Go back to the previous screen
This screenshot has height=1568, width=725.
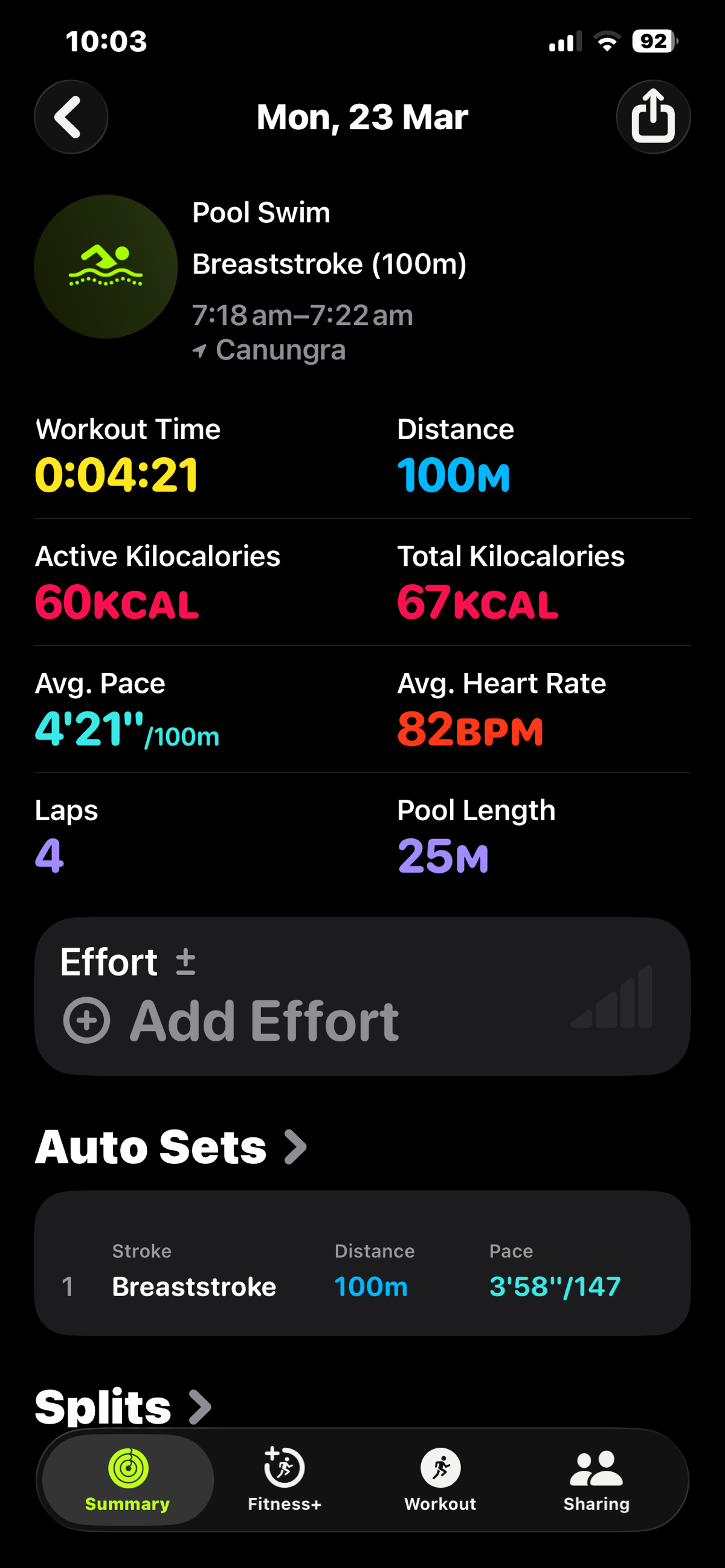click(71, 117)
